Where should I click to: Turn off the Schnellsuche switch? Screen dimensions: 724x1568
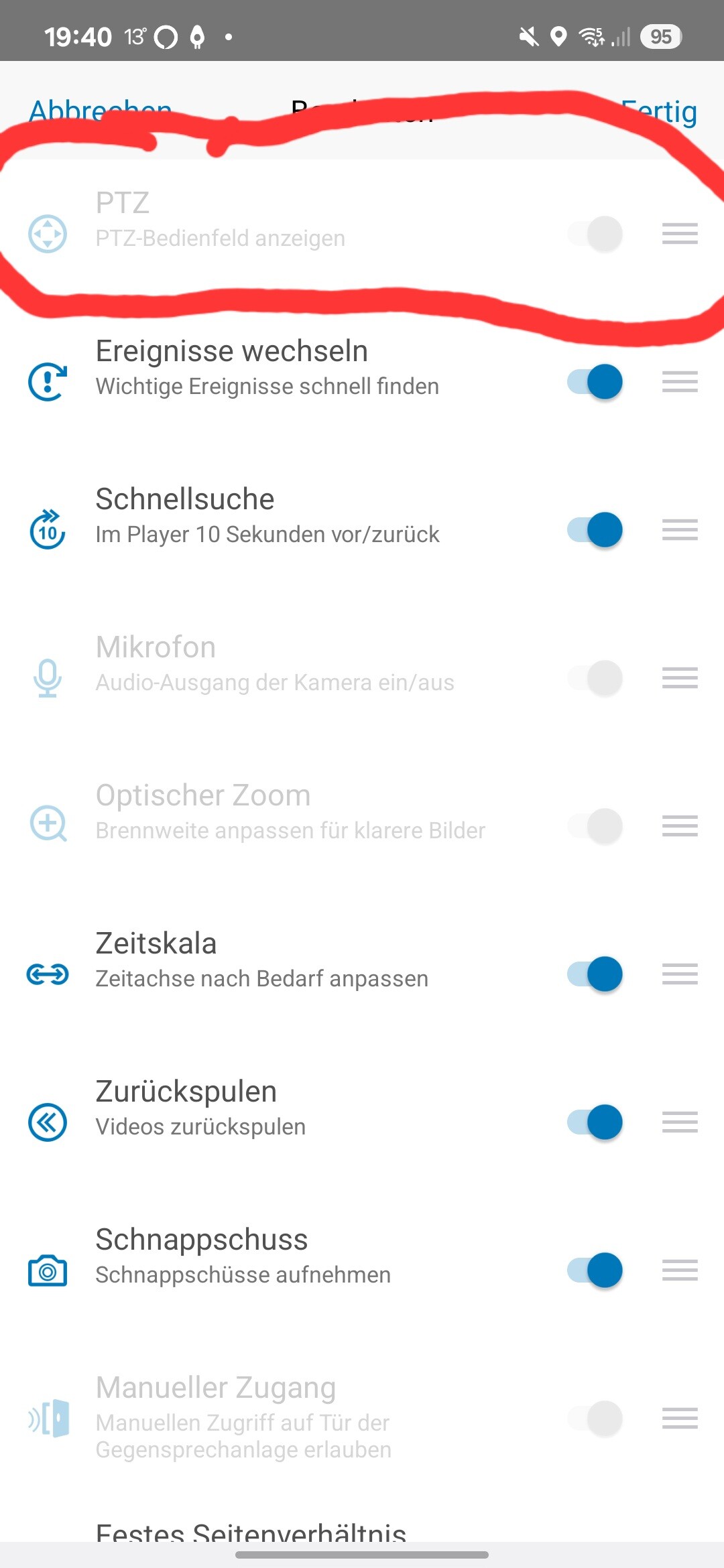point(595,530)
